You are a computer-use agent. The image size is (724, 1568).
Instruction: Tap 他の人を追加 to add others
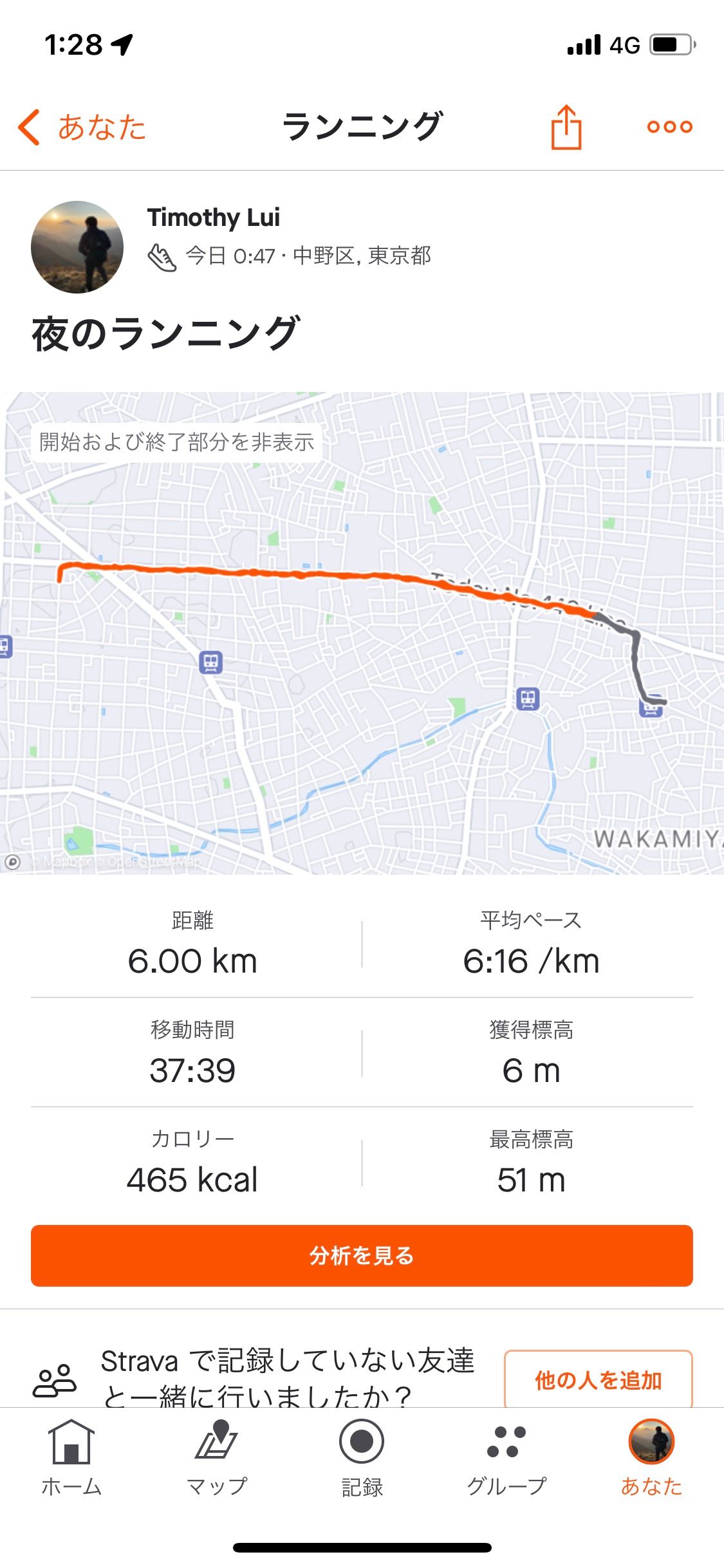[x=598, y=1380]
